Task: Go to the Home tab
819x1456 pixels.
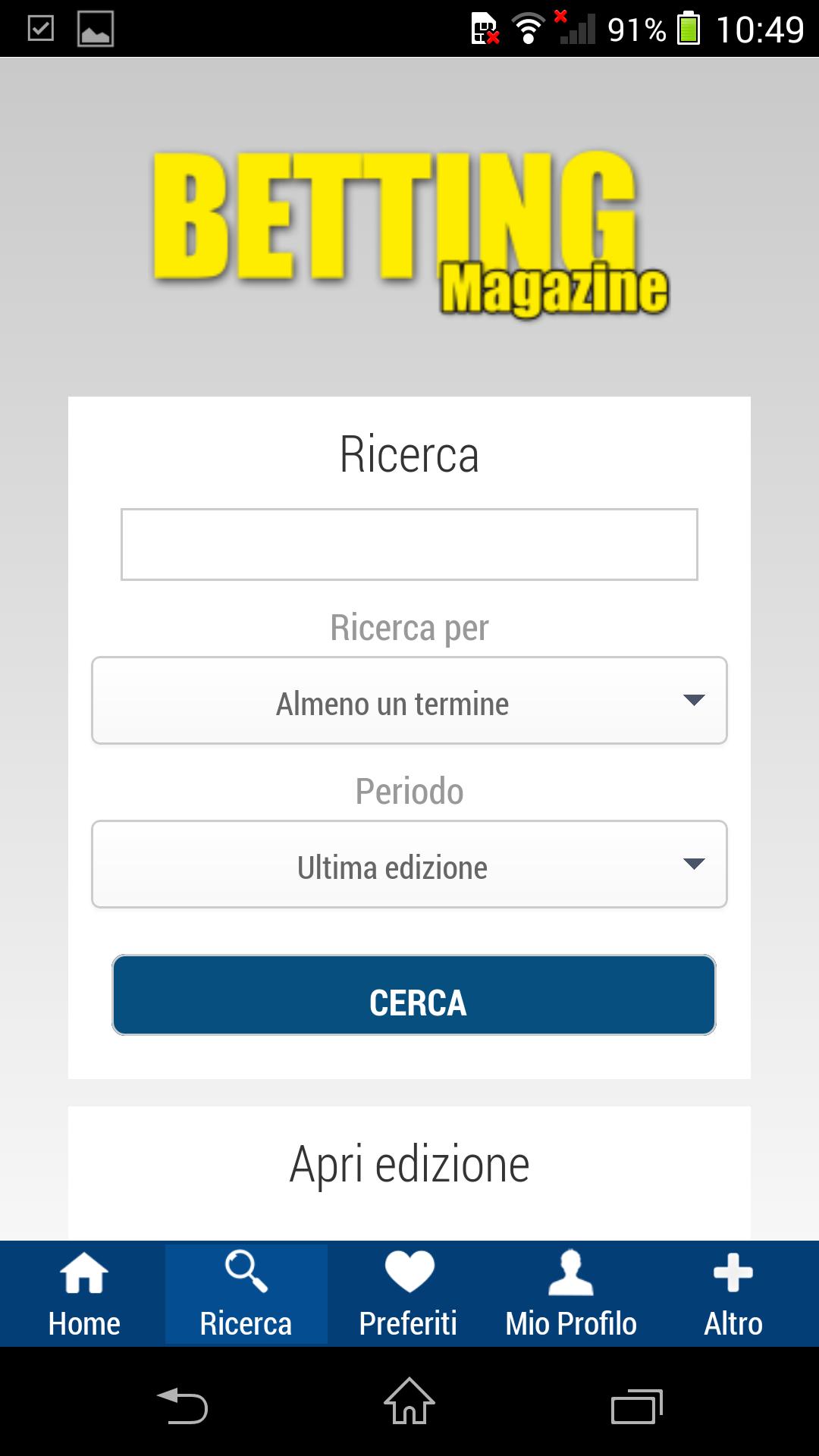Action: pos(83,1295)
